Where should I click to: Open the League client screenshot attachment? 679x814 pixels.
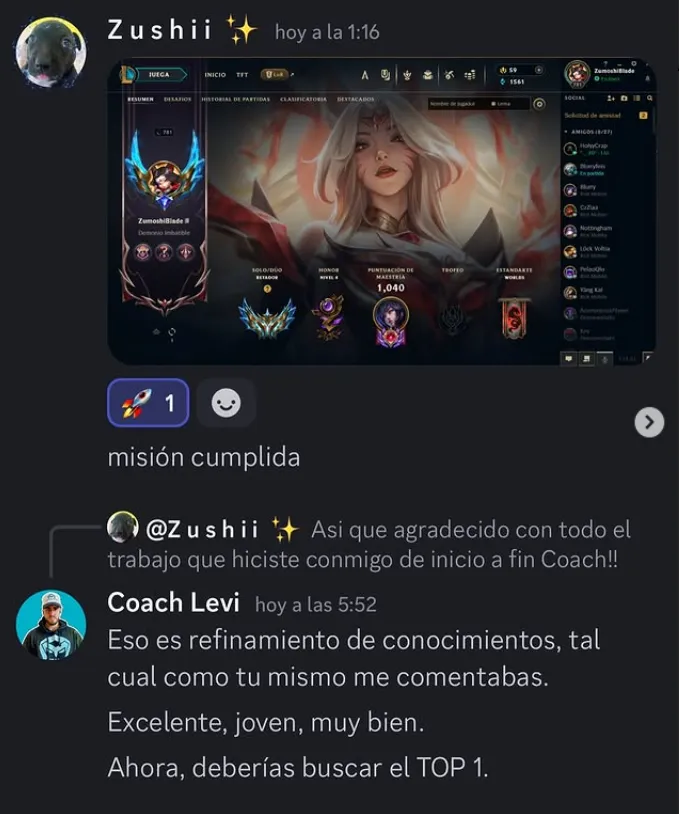click(382, 211)
